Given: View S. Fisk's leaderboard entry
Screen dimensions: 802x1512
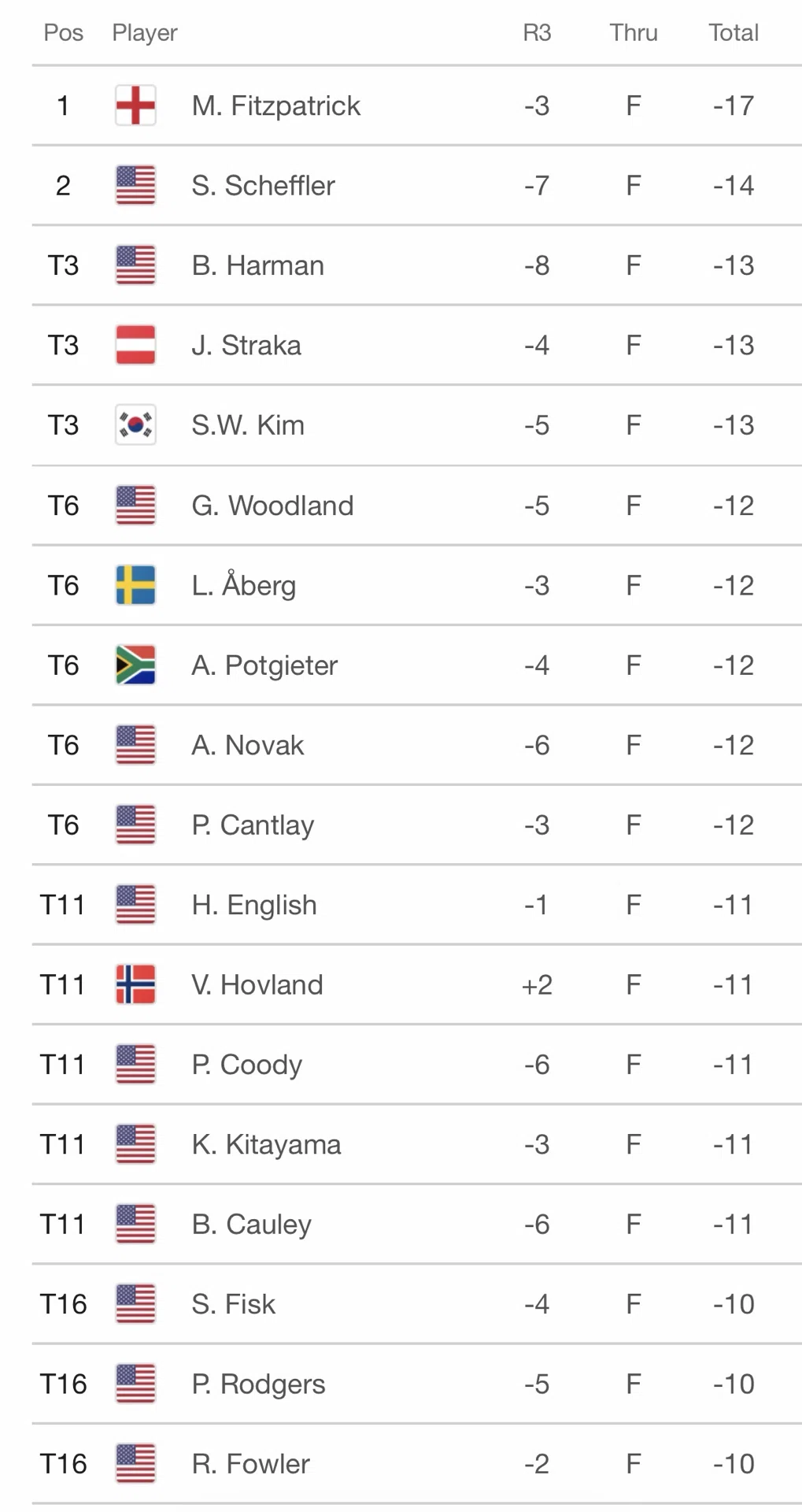Looking at the screenshot, I should pyautogui.click(x=416, y=1304).
